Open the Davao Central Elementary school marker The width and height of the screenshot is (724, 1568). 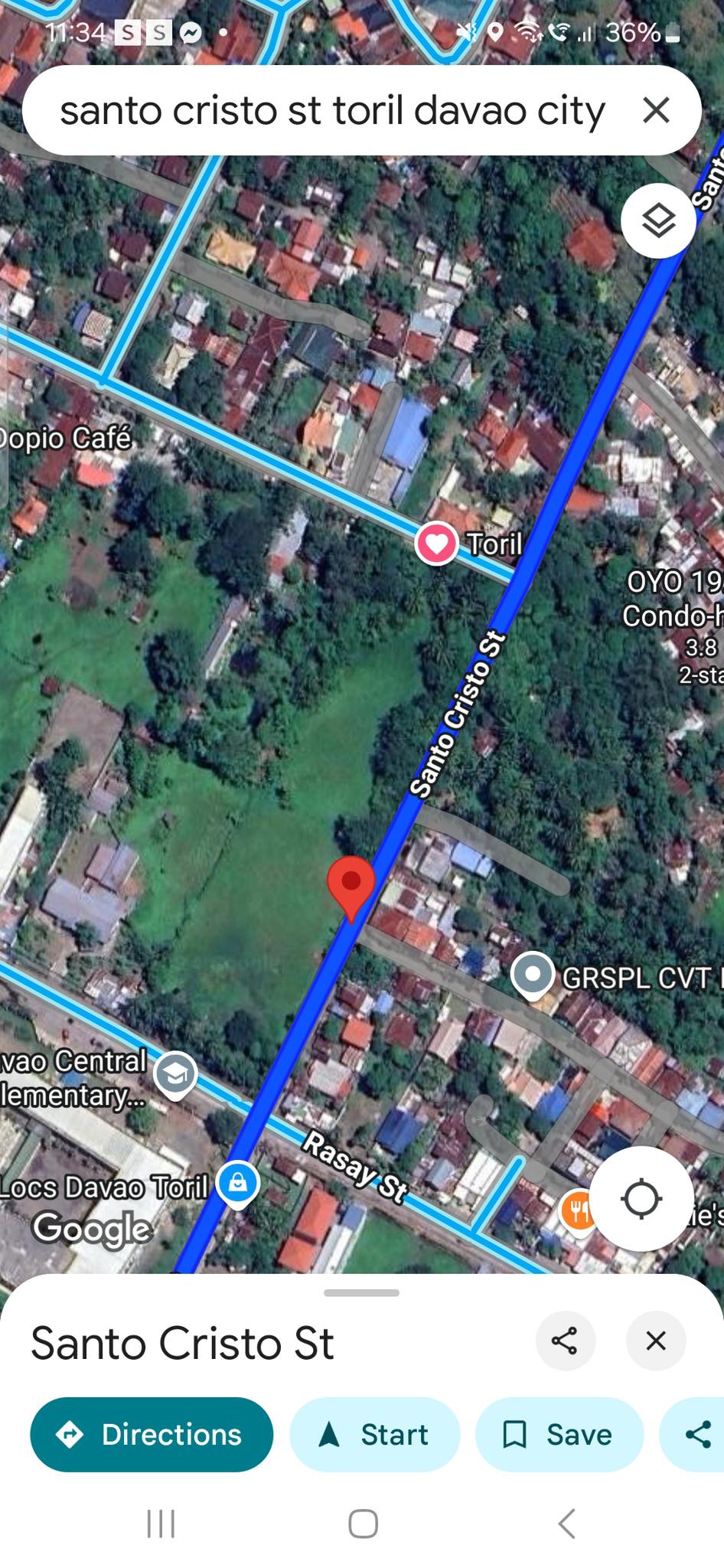click(175, 1075)
